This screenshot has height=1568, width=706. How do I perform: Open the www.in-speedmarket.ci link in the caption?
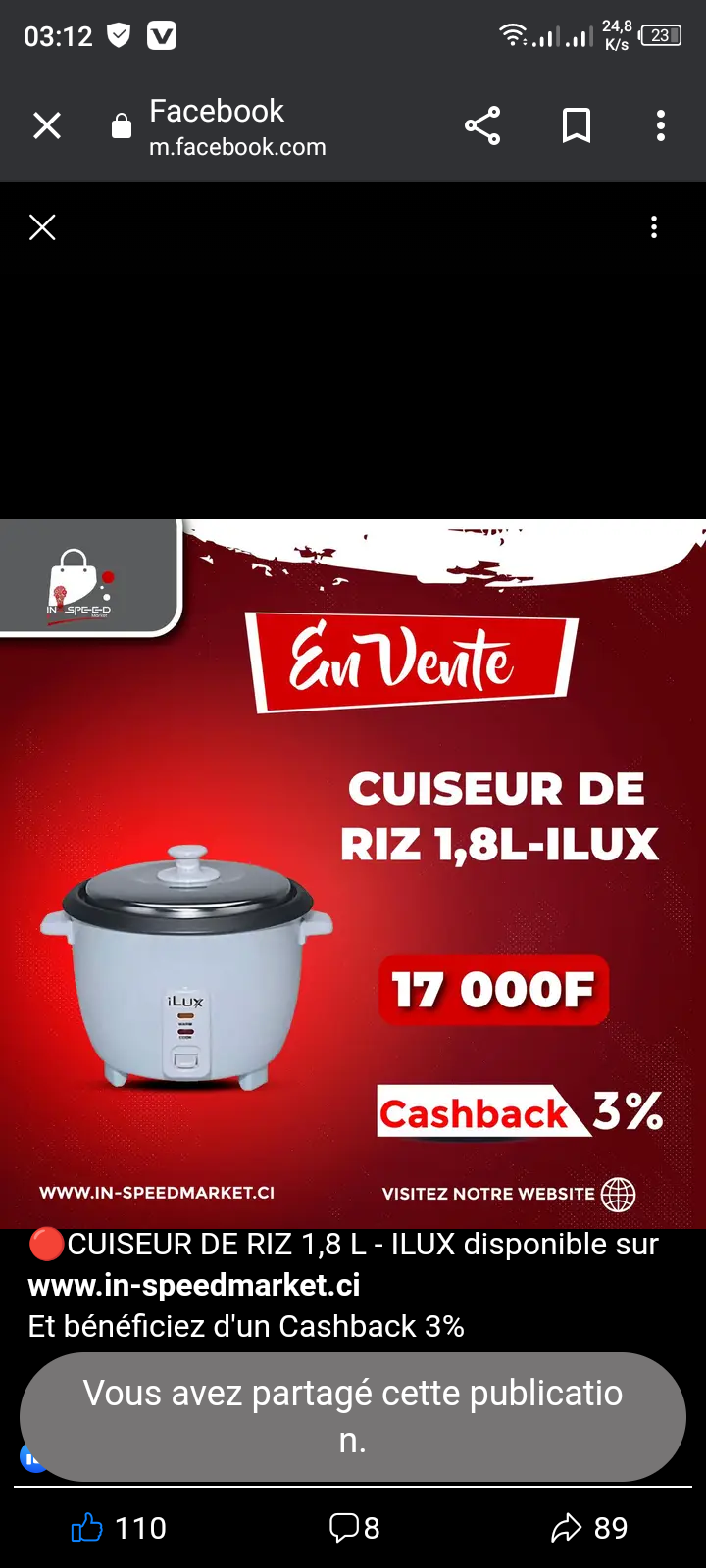coord(194,1285)
